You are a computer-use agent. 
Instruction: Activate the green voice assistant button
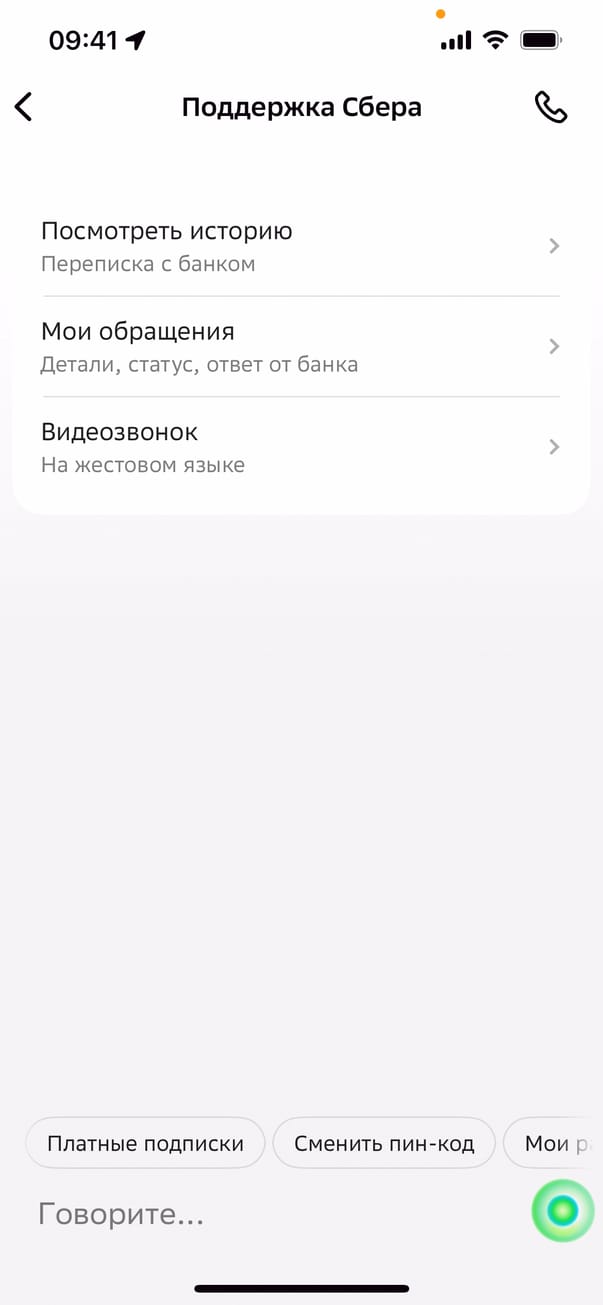(x=562, y=1211)
